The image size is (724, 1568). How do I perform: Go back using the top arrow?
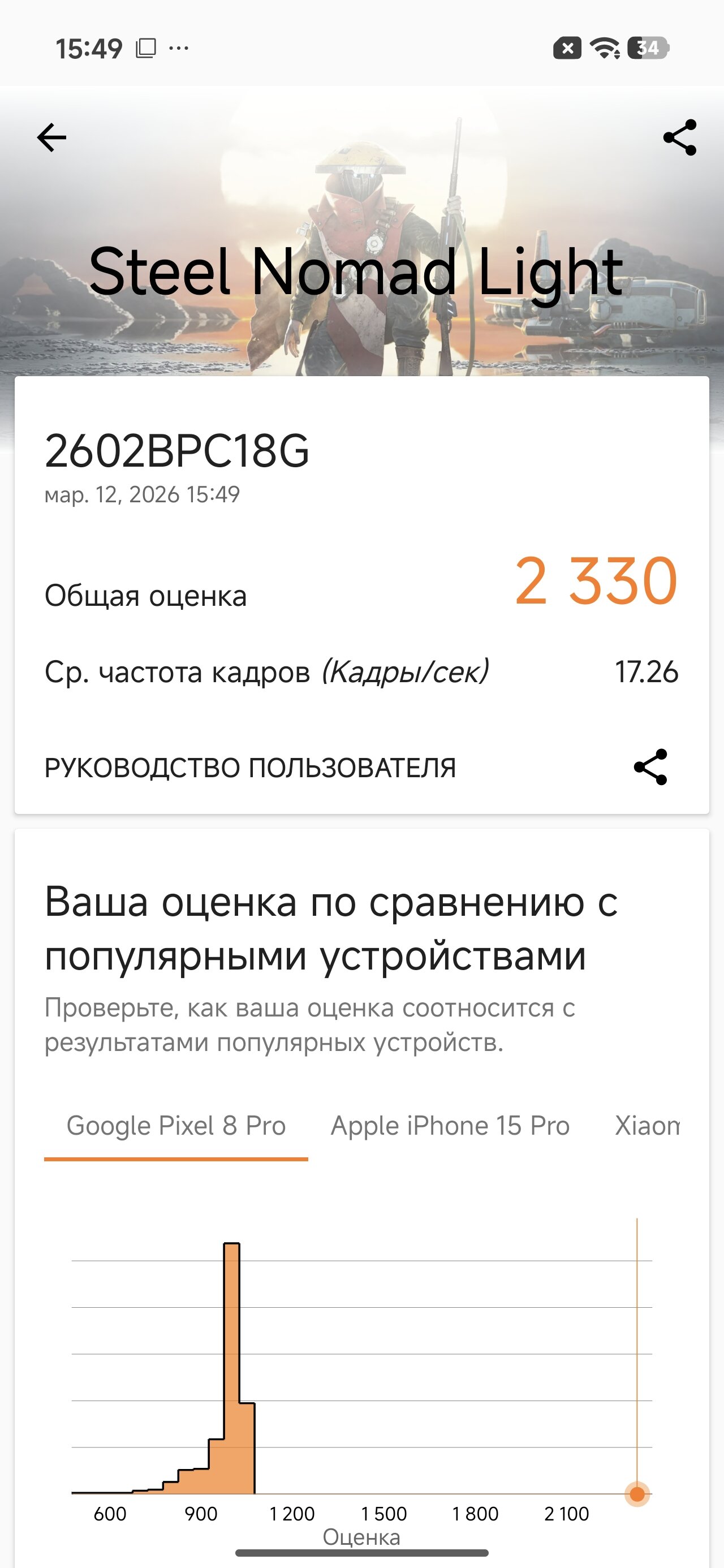(52, 137)
